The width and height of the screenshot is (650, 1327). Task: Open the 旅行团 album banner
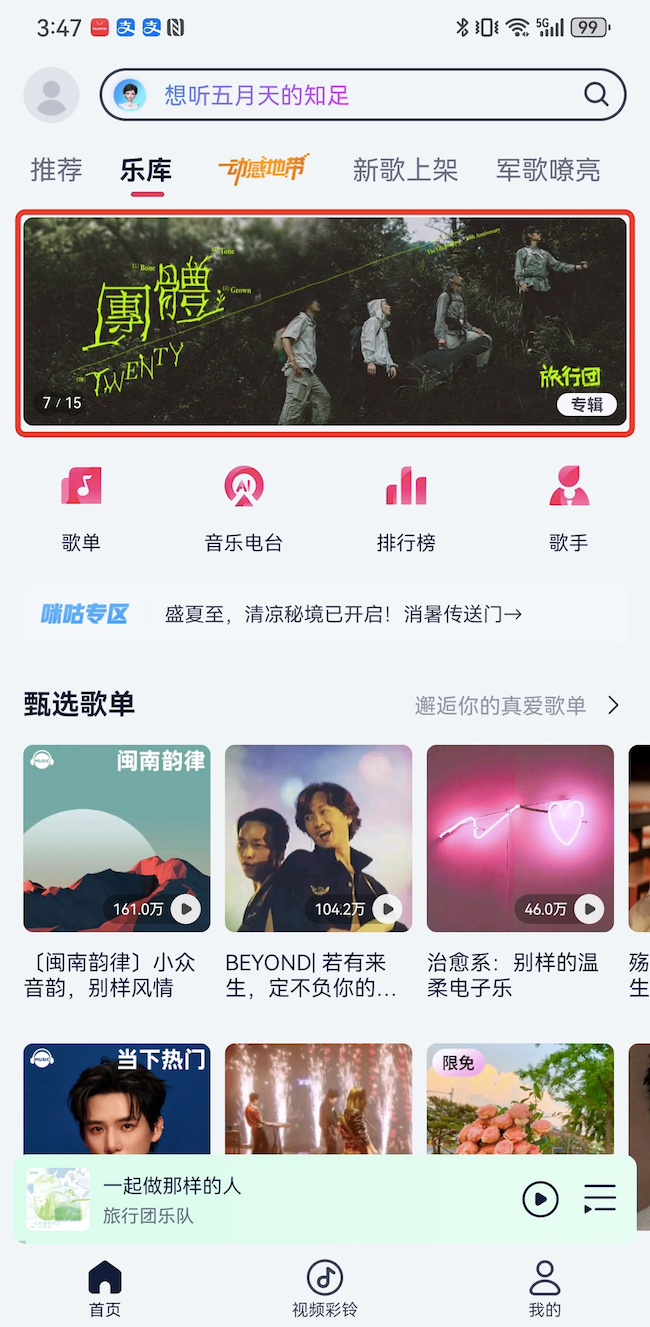[325, 322]
